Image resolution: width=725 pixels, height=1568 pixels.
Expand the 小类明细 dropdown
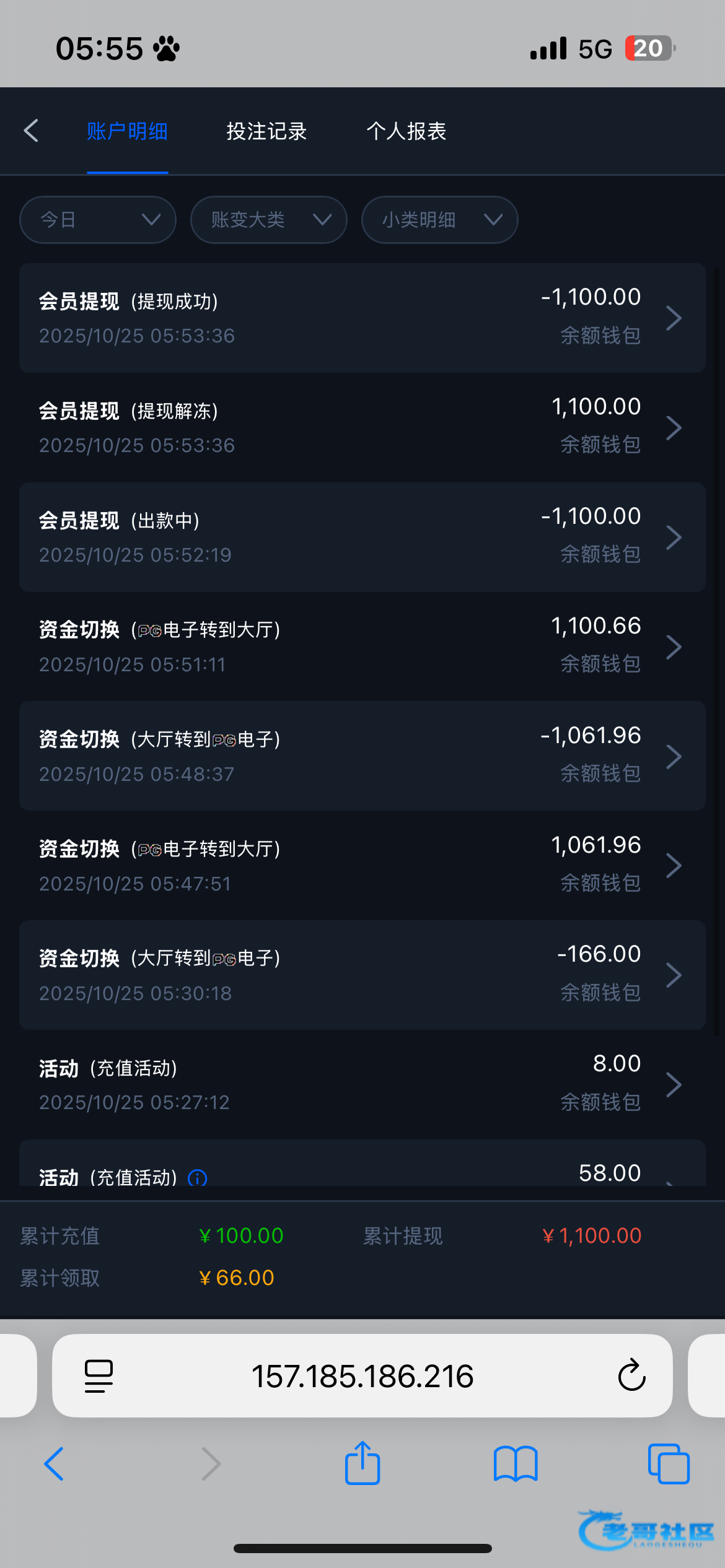[440, 220]
